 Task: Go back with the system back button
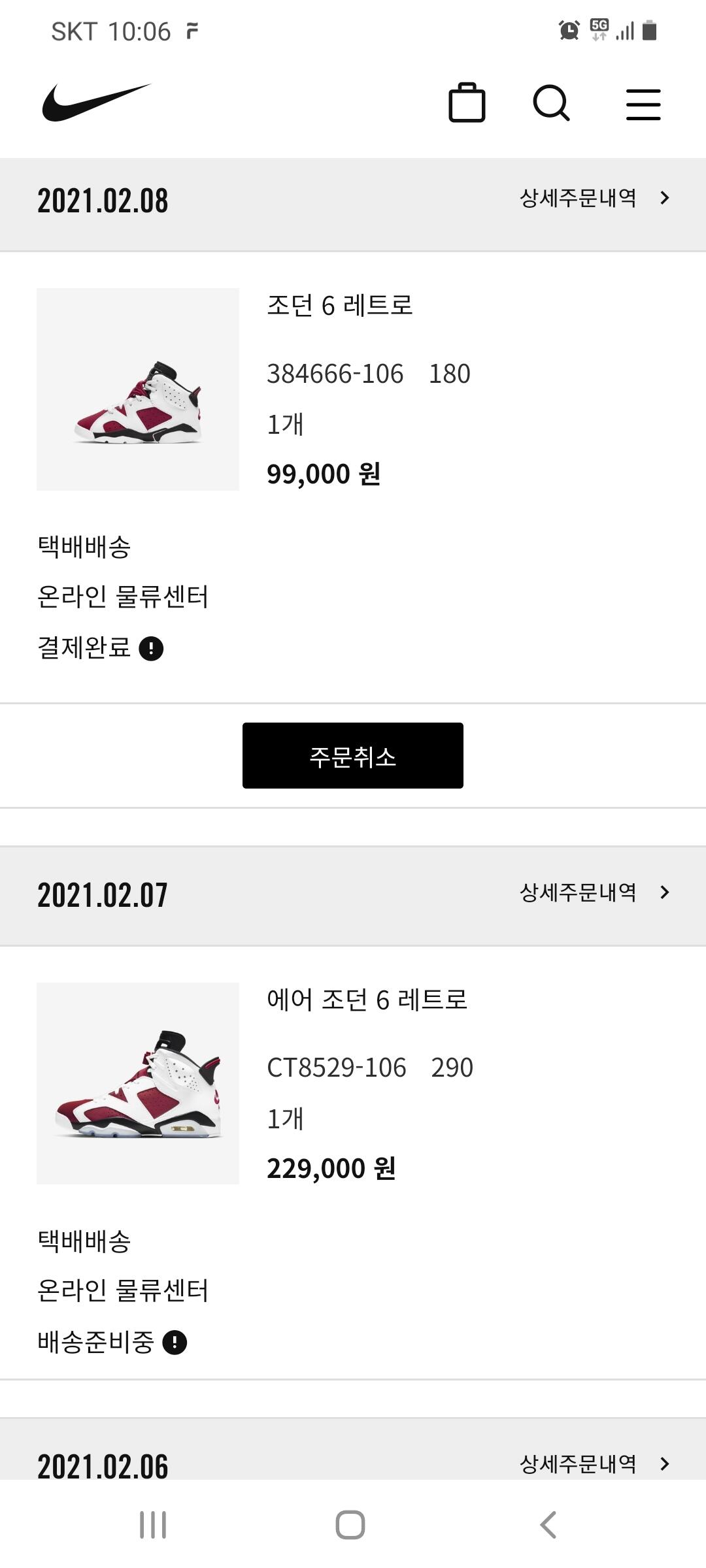click(x=548, y=1525)
